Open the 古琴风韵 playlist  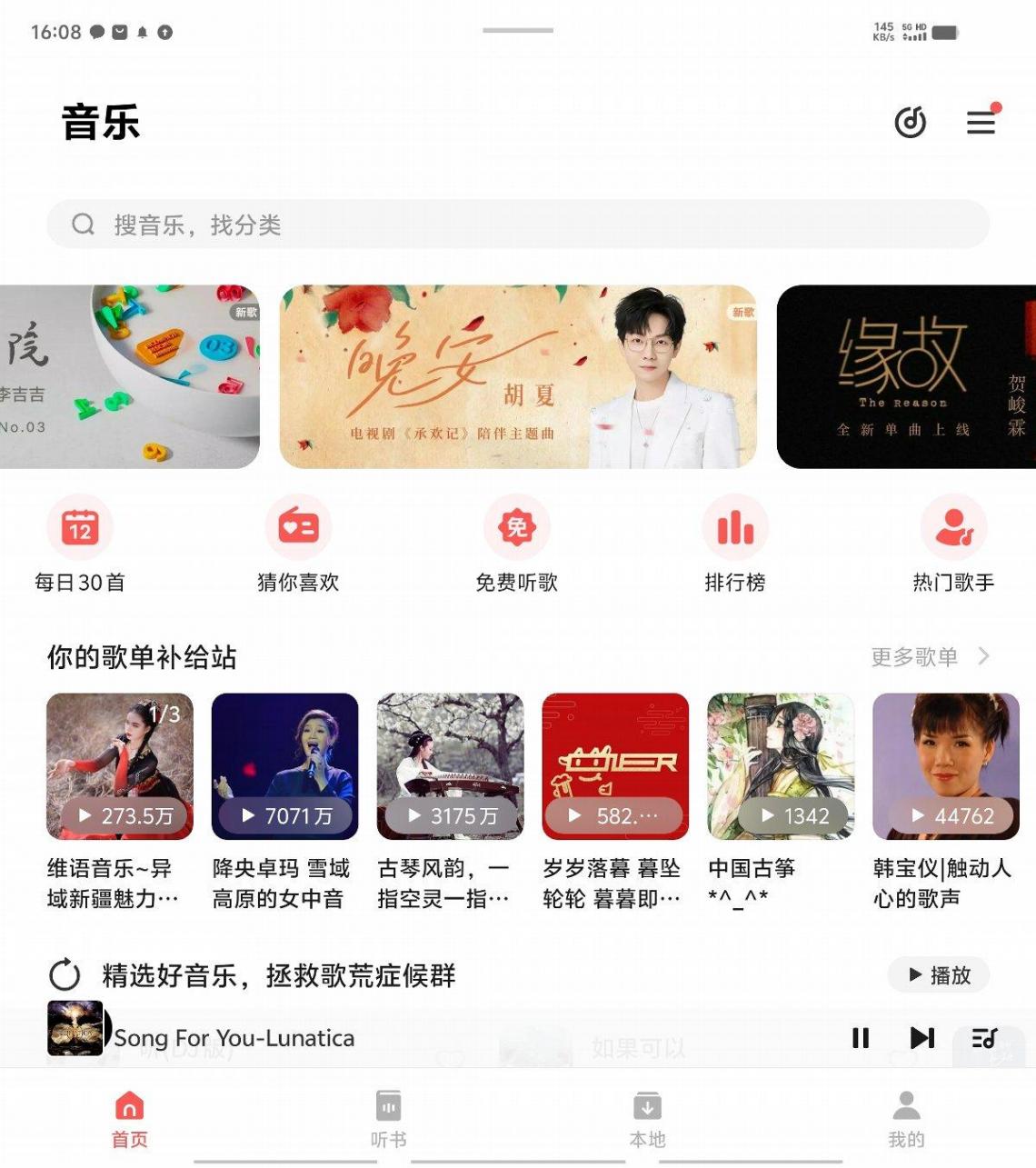[450, 766]
